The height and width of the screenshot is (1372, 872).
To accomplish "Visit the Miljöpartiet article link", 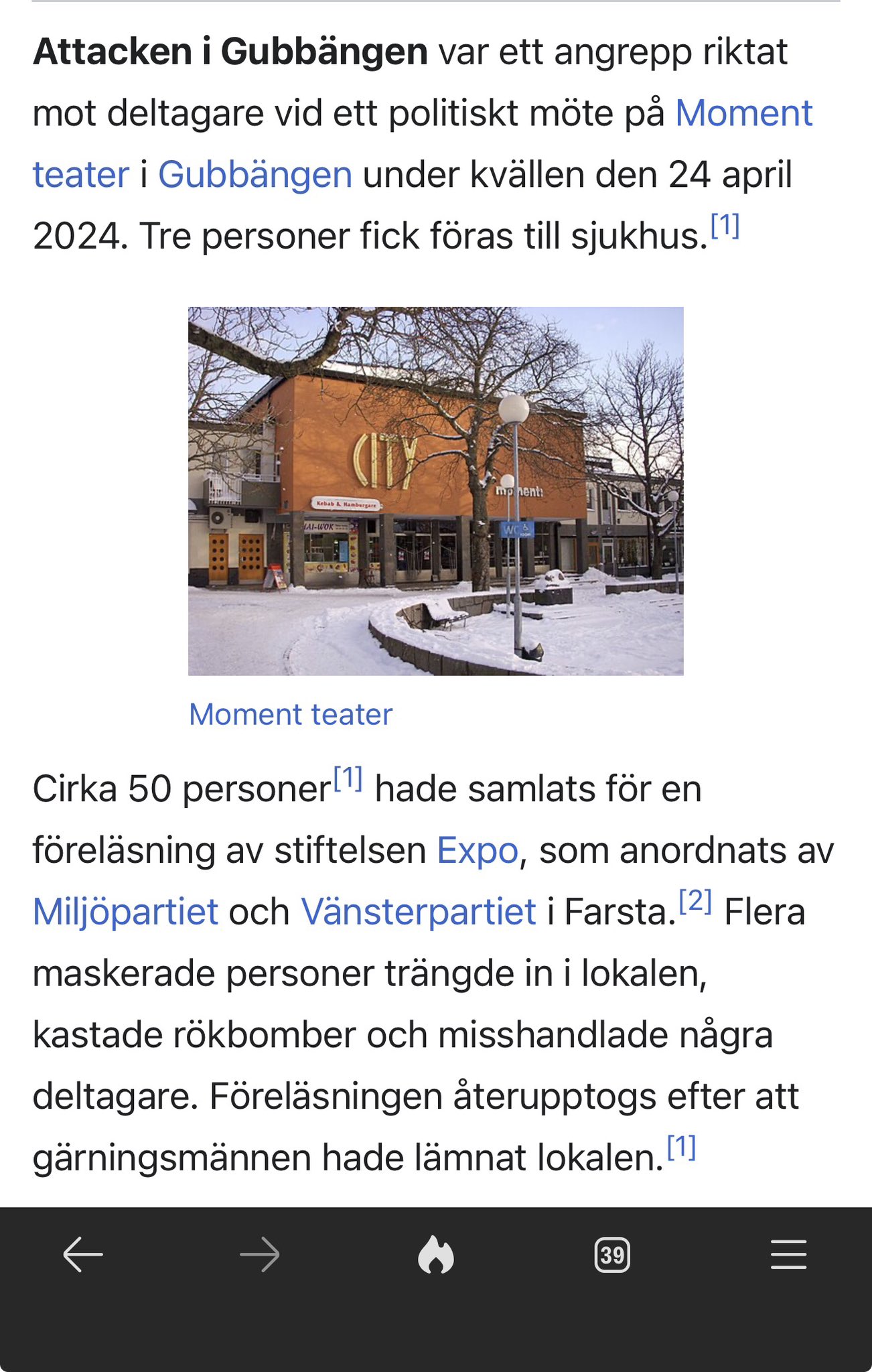I will (x=126, y=912).
